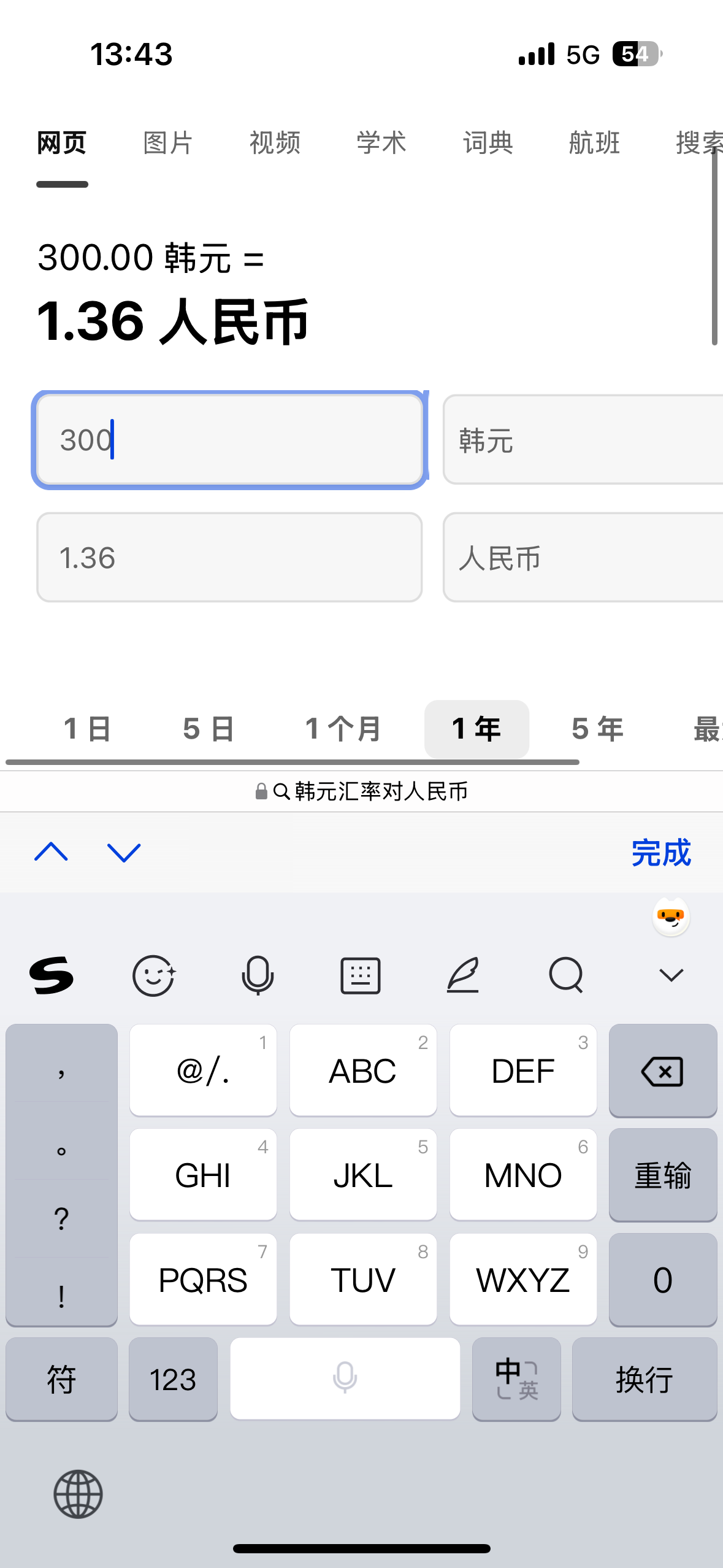Tap the 韩元汇率对人民币 address bar
Image resolution: width=723 pixels, height=1568 pixels.
pos(362,791)
